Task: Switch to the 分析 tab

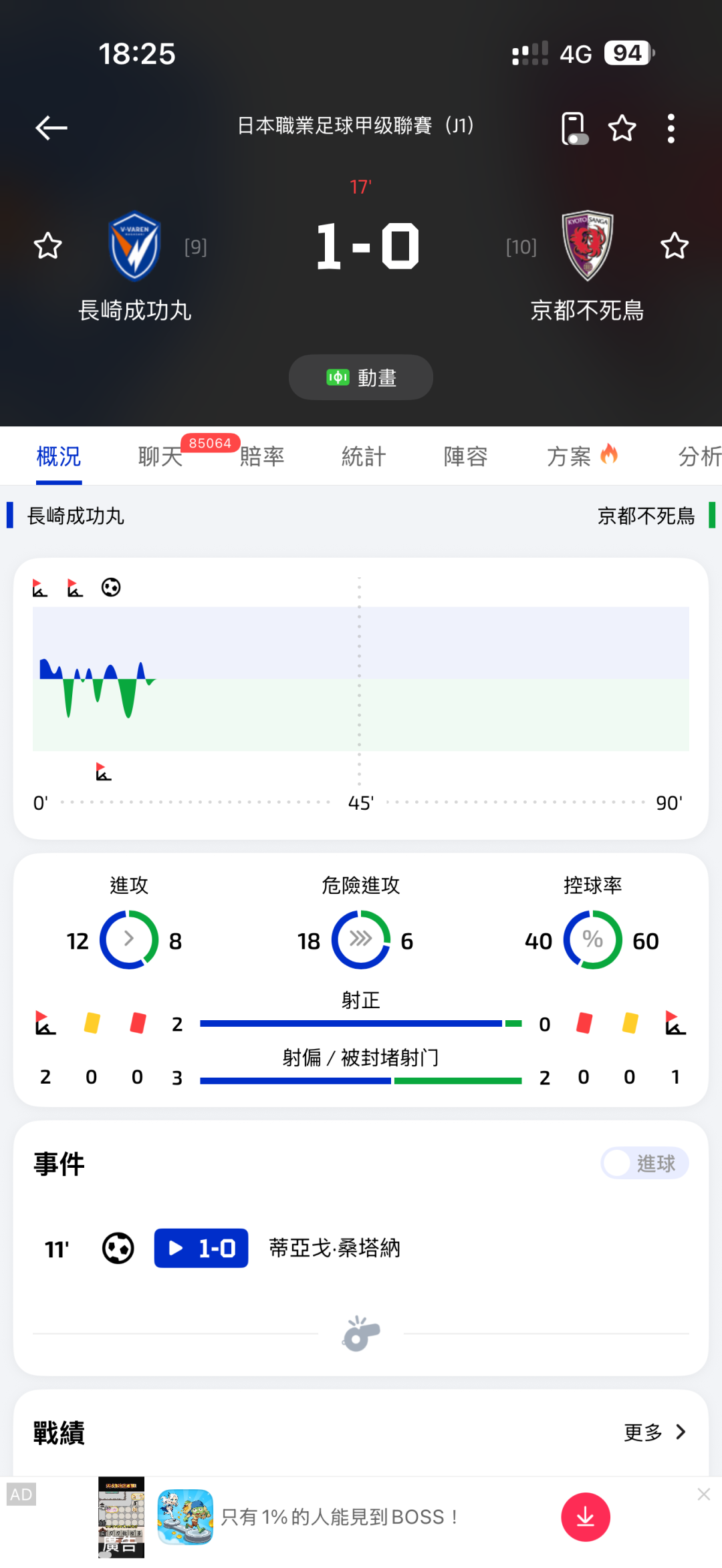Action: (699, 457)
